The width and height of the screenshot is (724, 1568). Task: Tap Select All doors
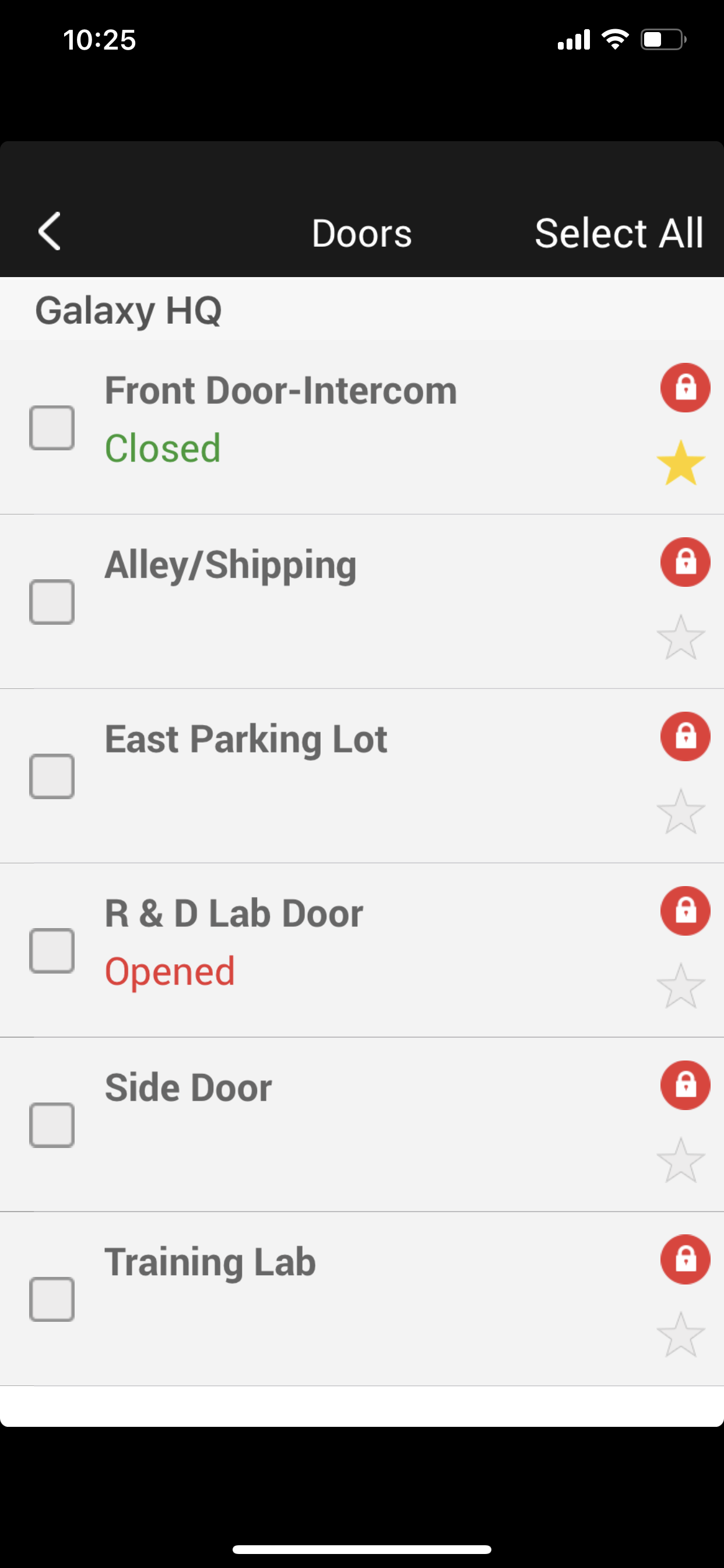pyautogui.click(x=618, y=233)
